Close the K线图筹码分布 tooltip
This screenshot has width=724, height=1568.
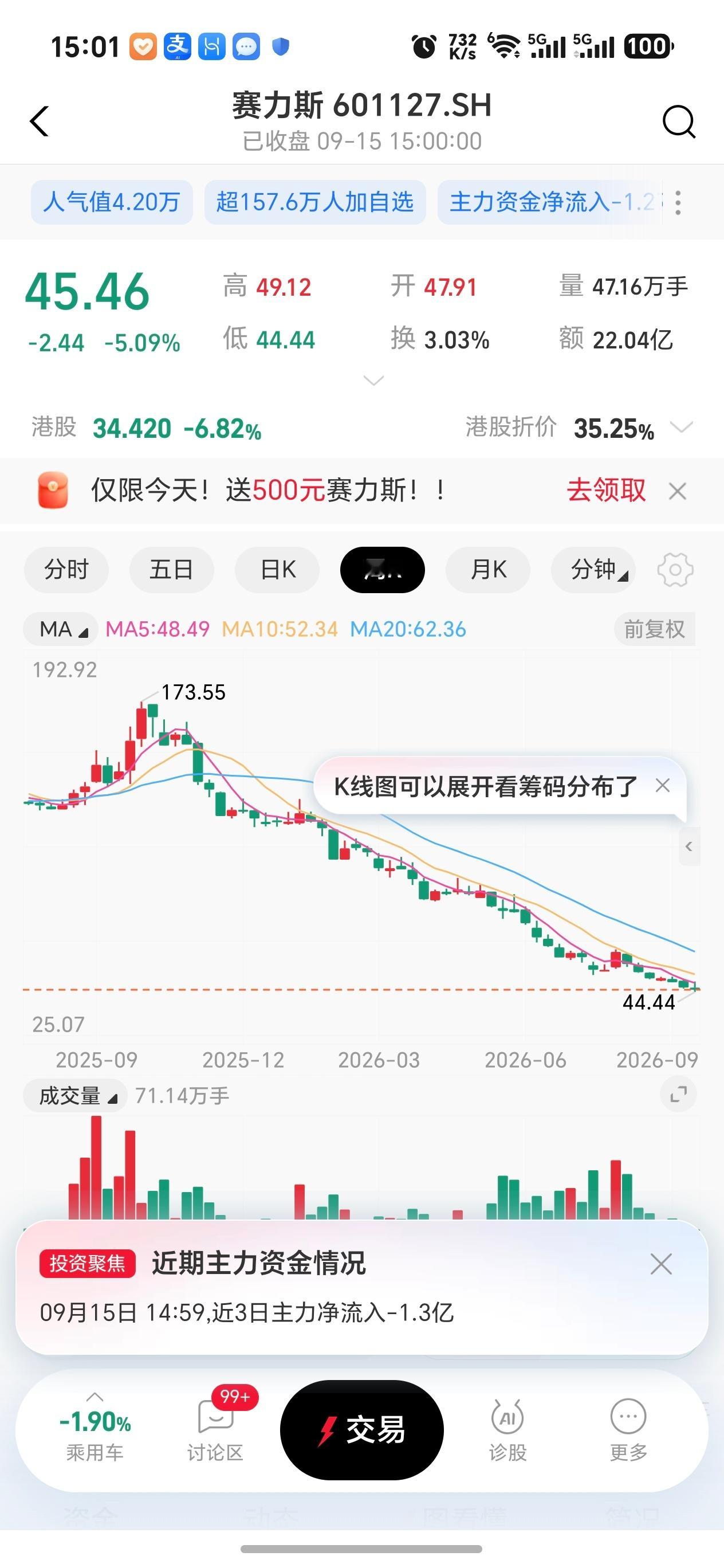[663, 785]
